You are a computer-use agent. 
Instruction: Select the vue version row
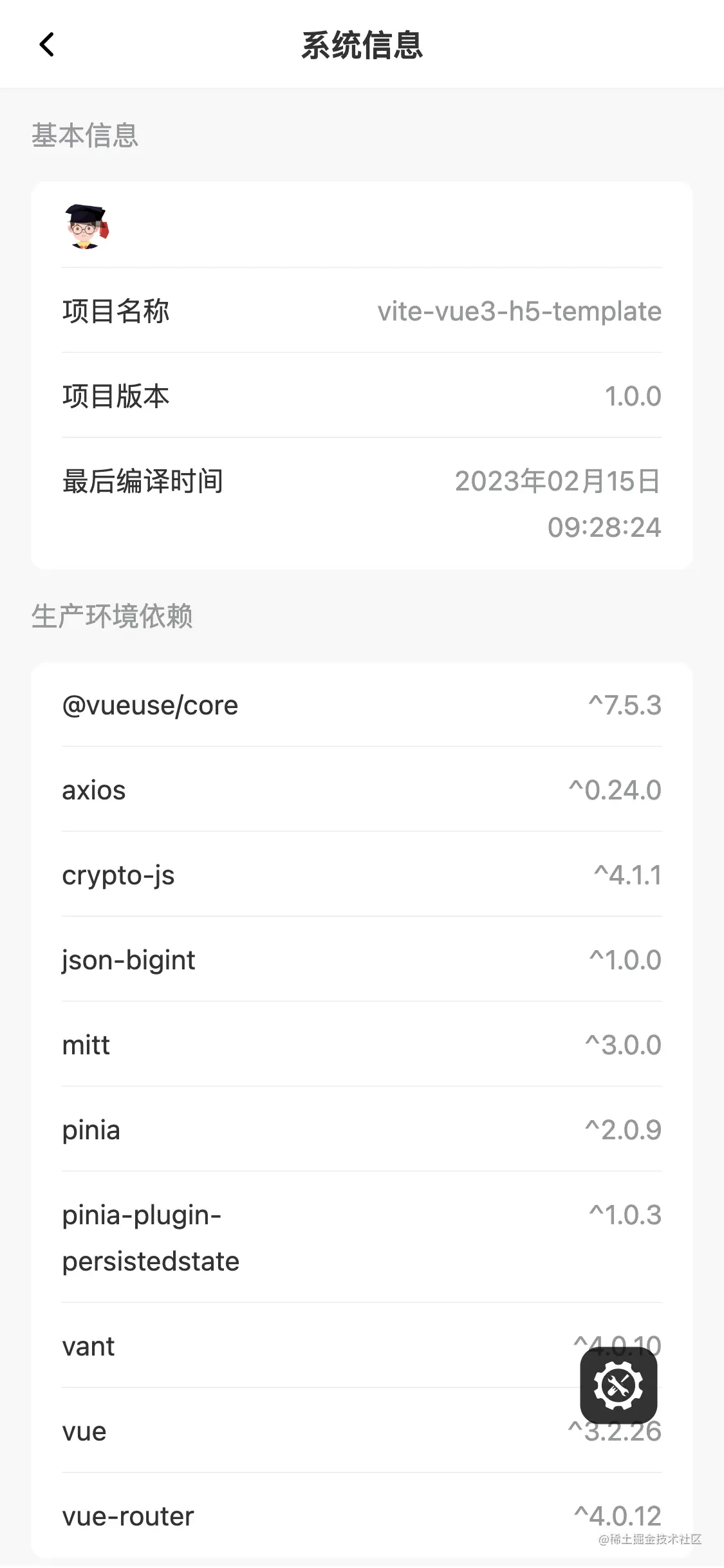(360, 1431)
